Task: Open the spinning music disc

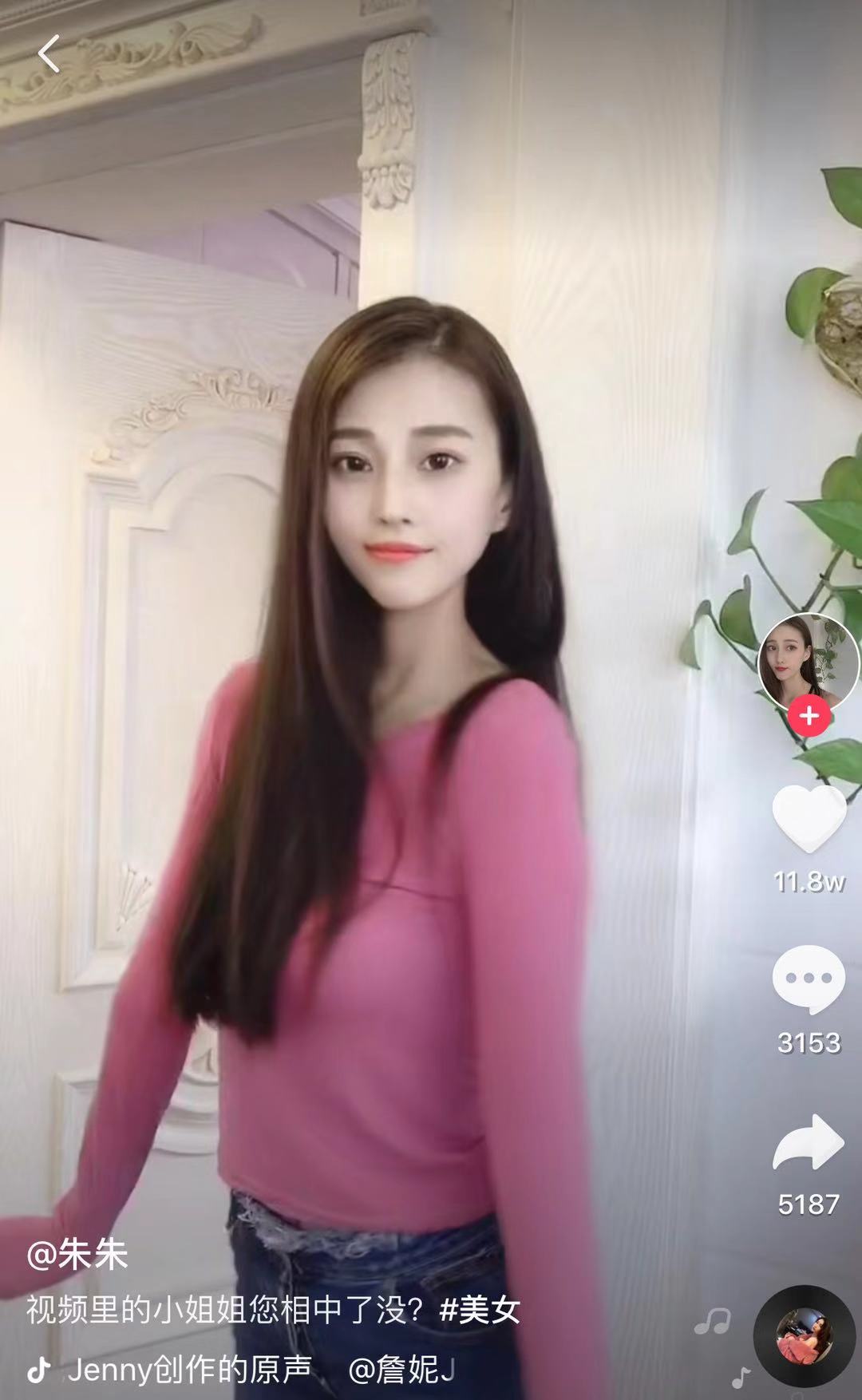Action: [804, 1337]
